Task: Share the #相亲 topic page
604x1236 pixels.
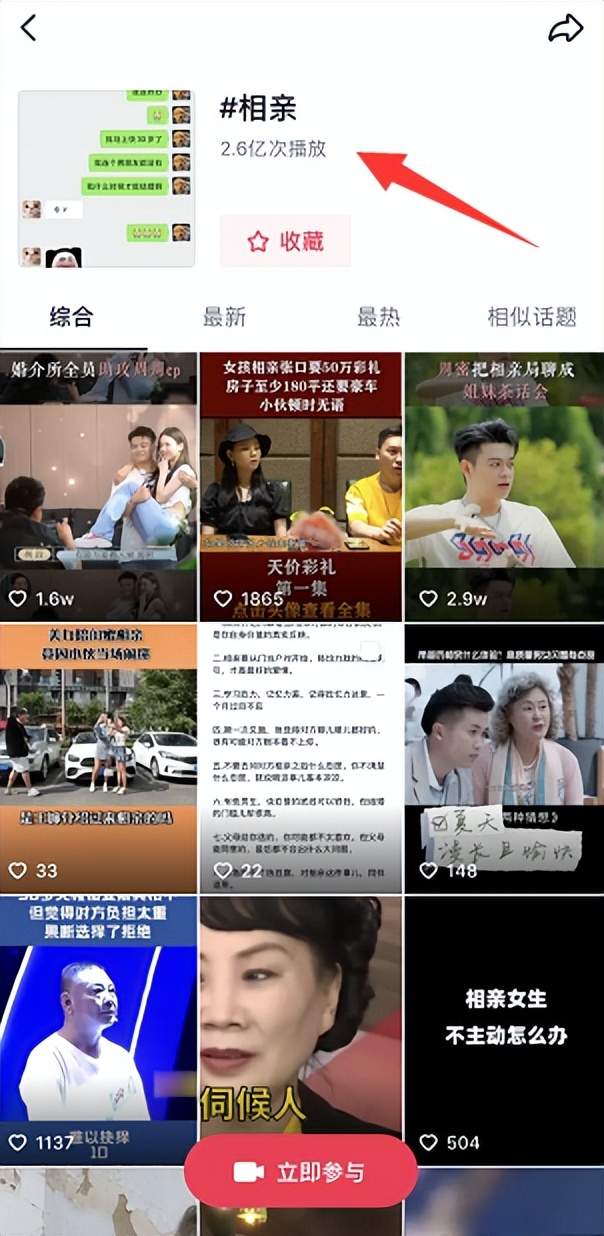Action: (565, 29)
